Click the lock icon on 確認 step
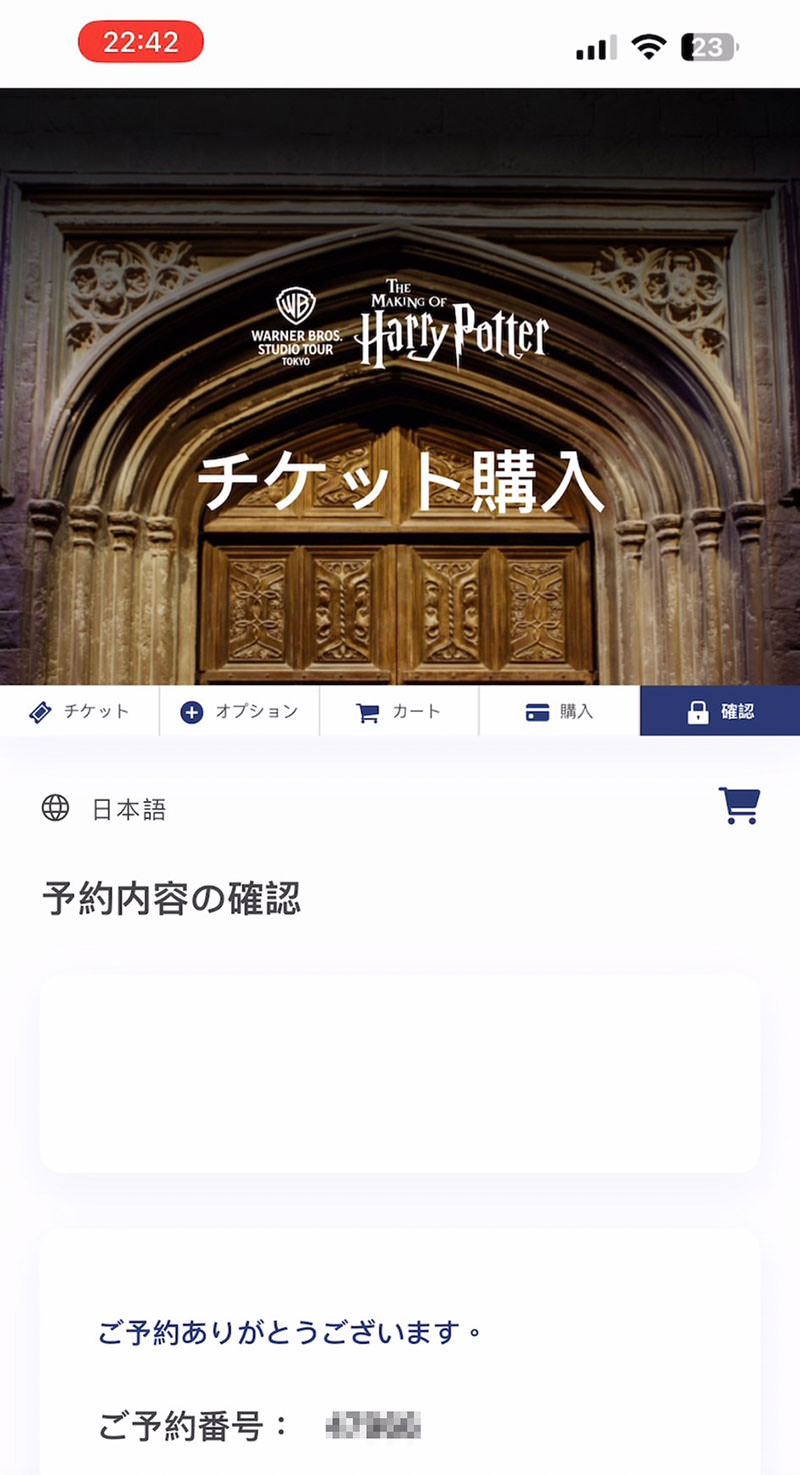This screenshot has width=800, height=1475. coord(696,711)
